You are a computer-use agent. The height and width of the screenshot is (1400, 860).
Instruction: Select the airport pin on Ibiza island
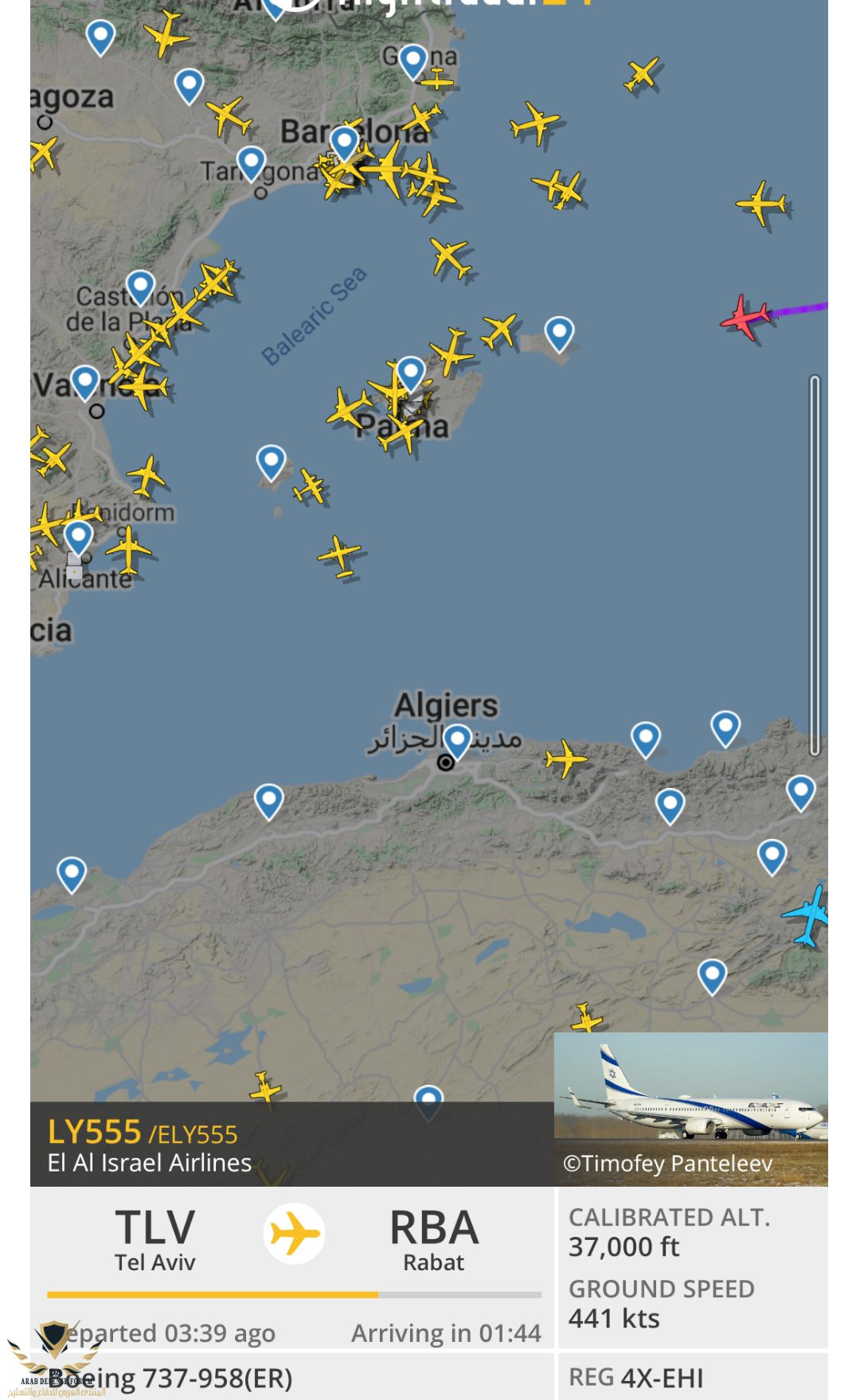tap(271, 460)
